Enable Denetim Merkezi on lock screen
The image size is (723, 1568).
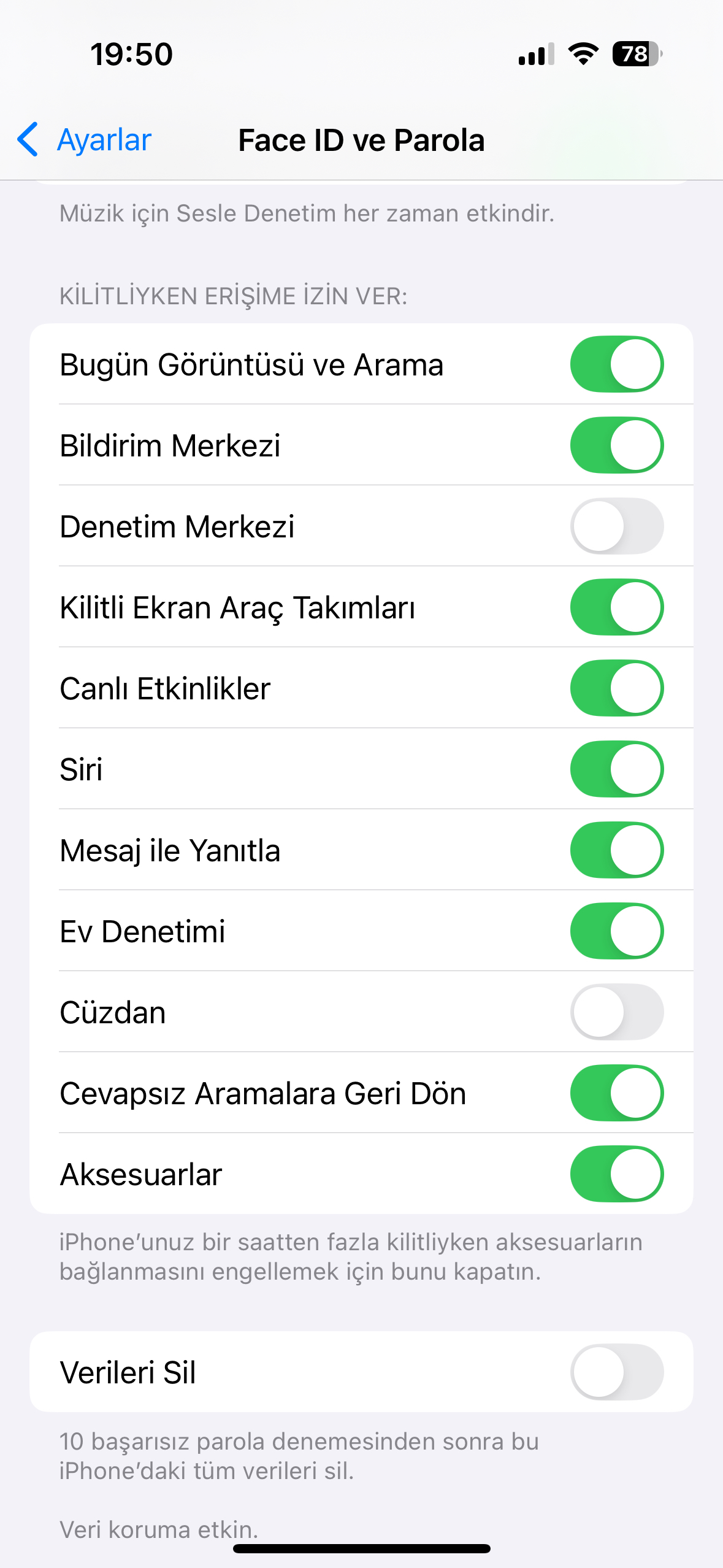pos(617,526)
